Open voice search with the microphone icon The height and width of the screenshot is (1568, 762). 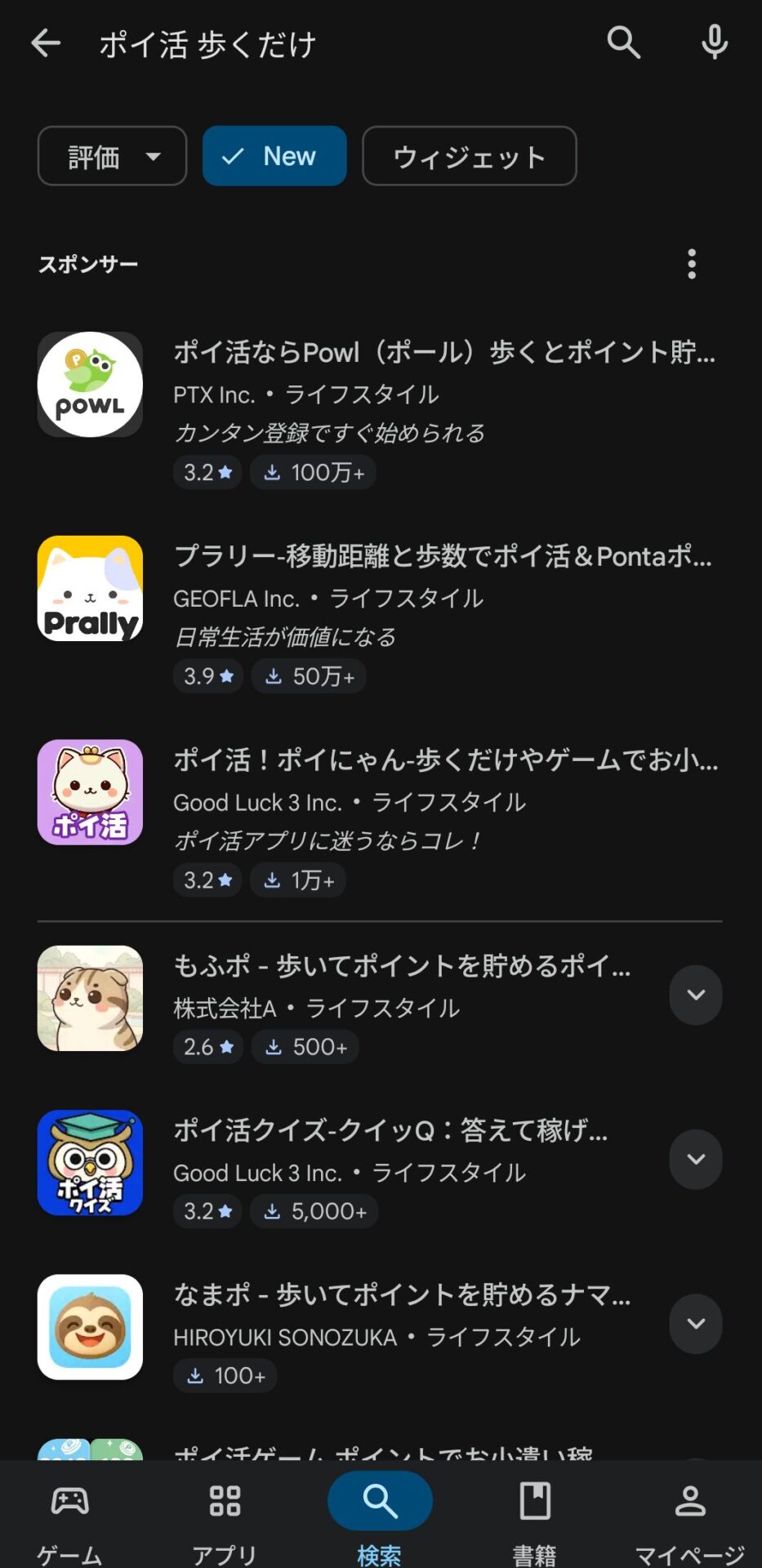(713, 43)
